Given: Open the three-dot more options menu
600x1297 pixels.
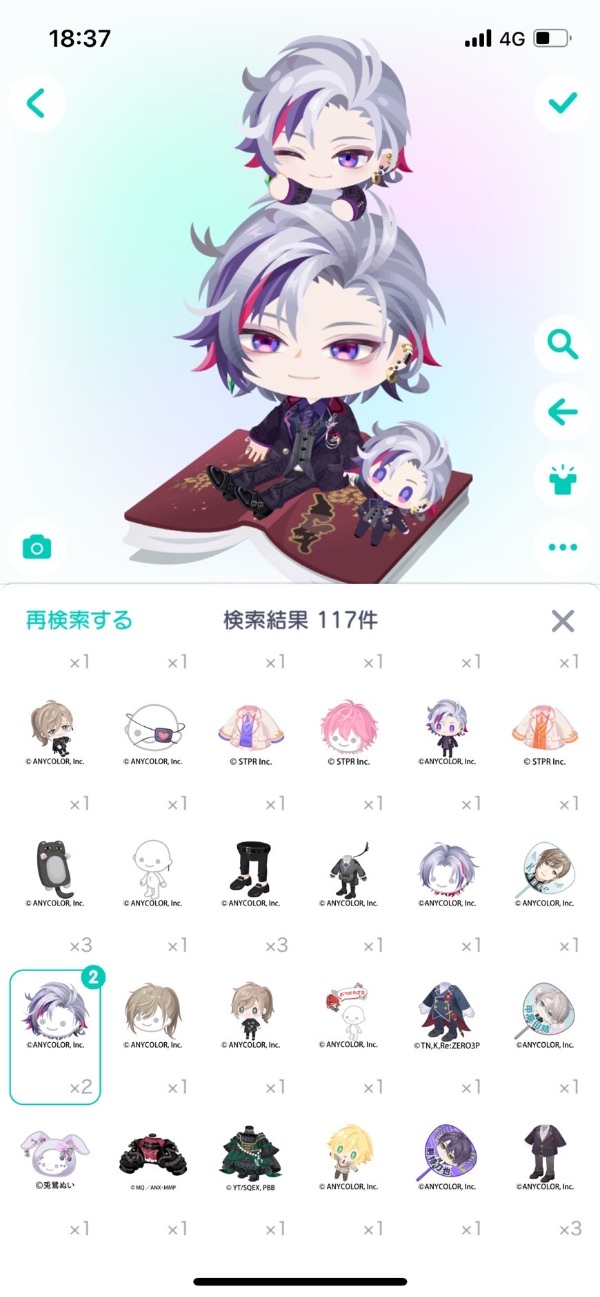Looking at the screenshot, I should [x=562, y=547].
